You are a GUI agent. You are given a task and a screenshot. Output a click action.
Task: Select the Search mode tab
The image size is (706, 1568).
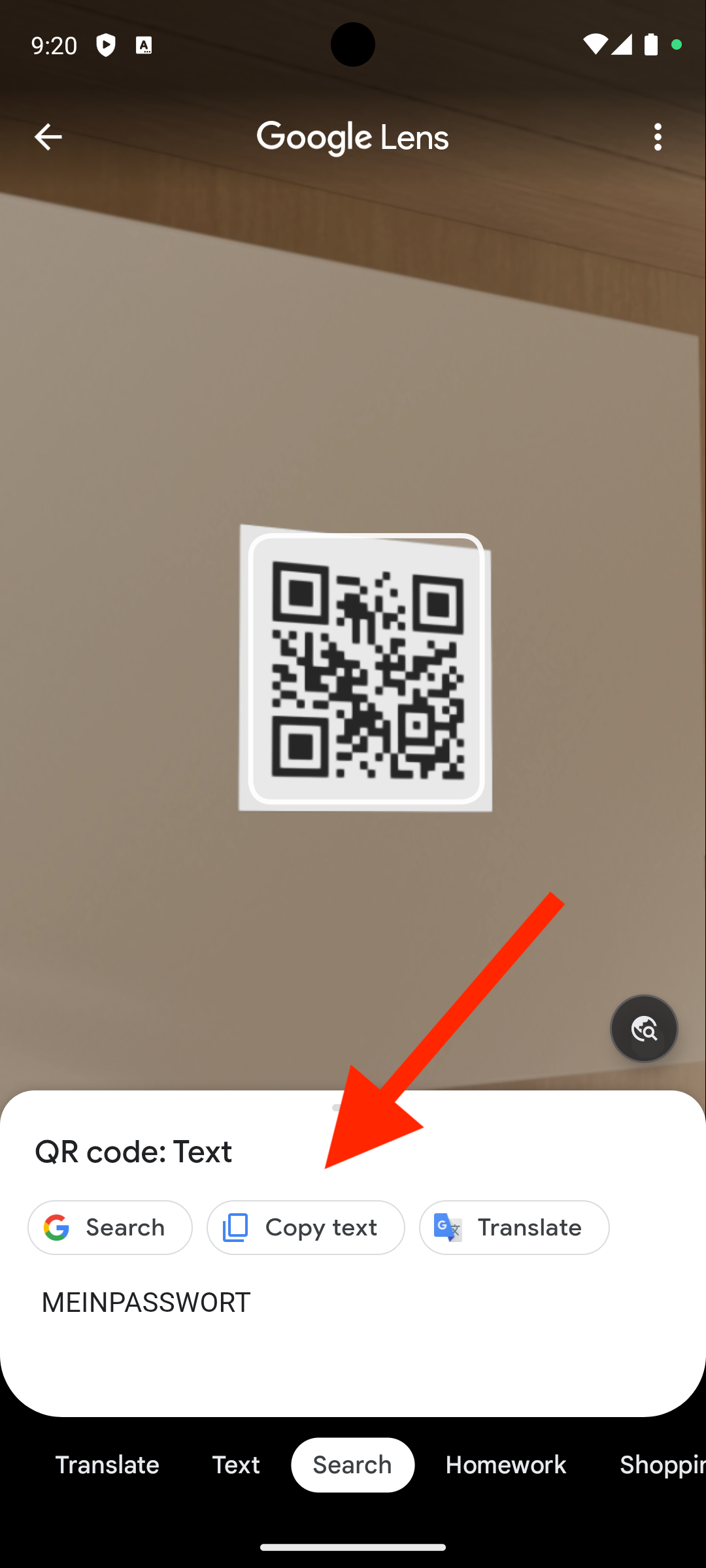(x=352, y=1465)
